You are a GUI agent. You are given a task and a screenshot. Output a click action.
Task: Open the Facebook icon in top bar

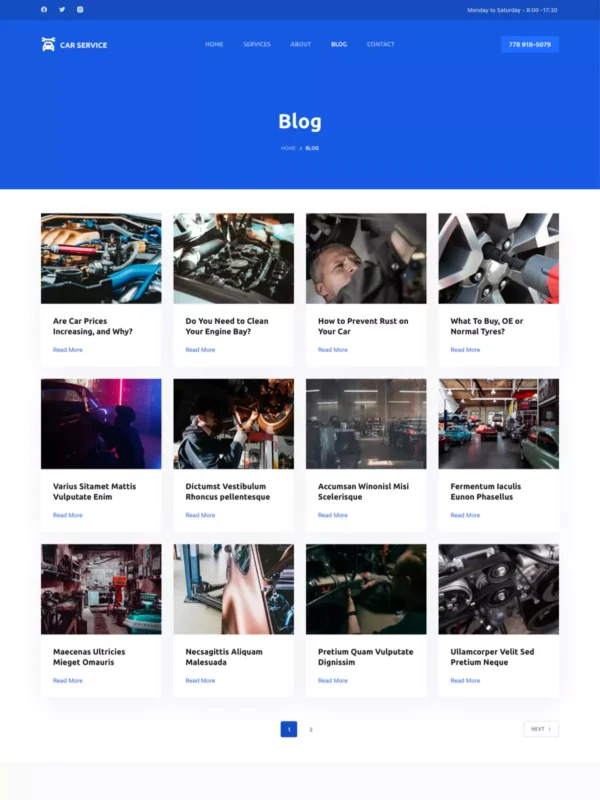[x=44, y=9]
